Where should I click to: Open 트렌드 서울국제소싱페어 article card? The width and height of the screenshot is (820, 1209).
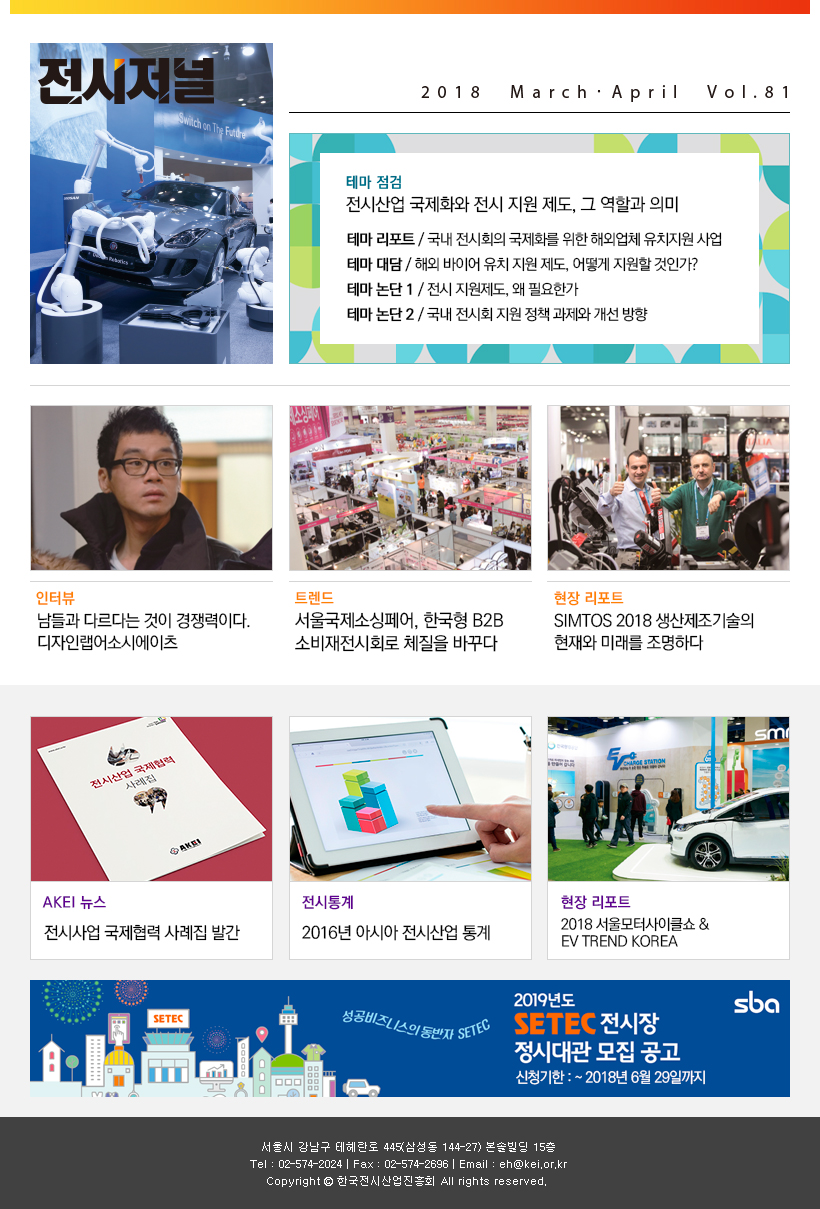[410, 530]
